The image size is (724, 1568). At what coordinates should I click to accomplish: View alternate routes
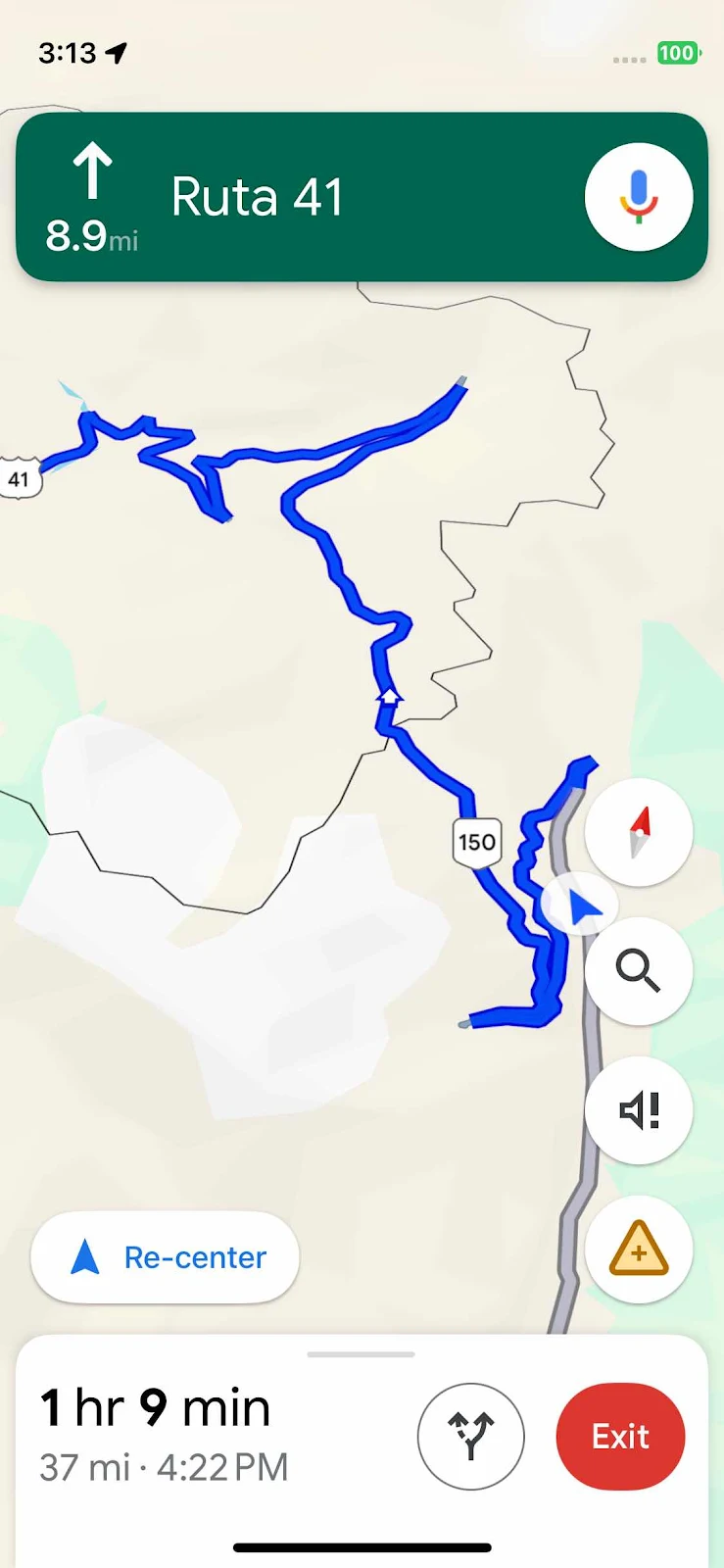[471, 1436]
